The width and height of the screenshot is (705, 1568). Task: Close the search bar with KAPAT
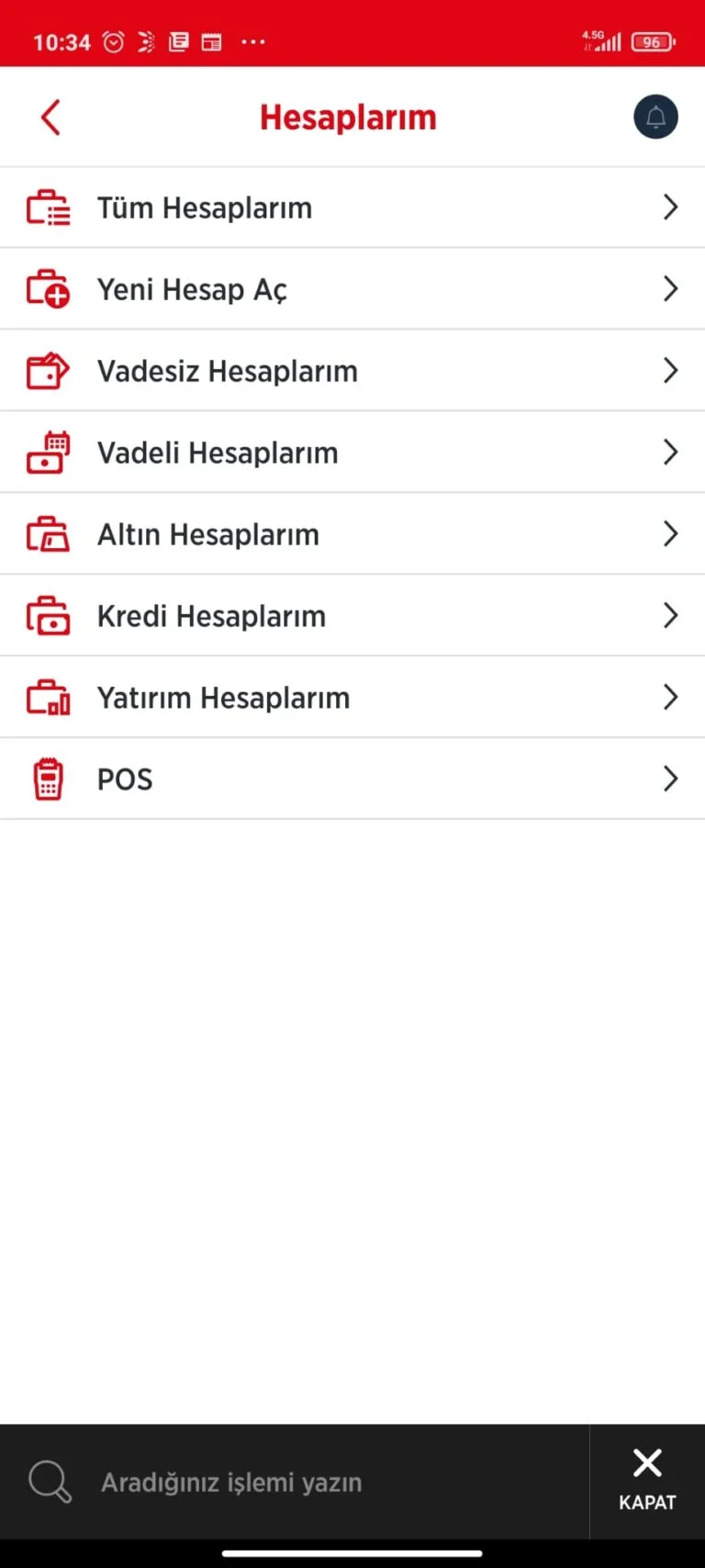pos(647,1482)
